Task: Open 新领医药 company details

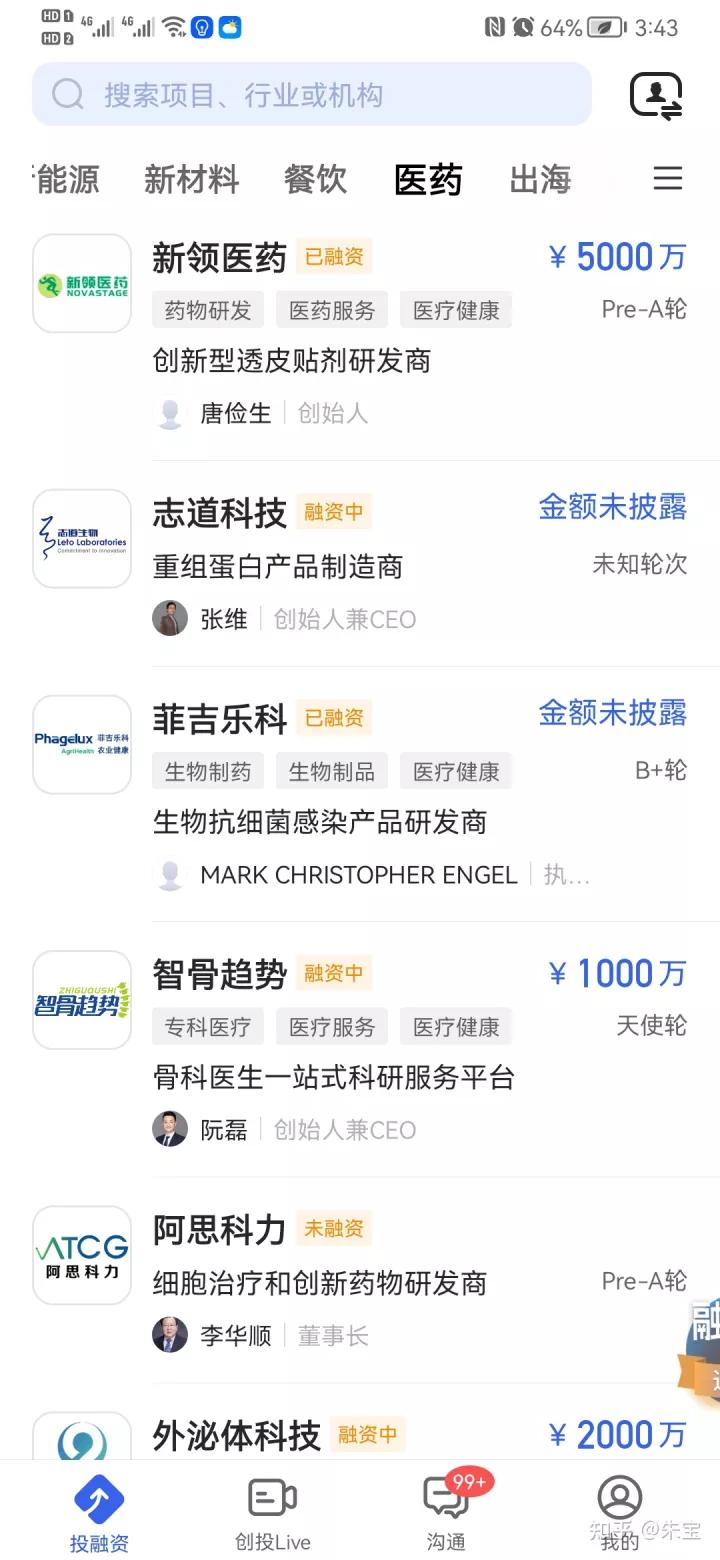Action: (216, 257)
